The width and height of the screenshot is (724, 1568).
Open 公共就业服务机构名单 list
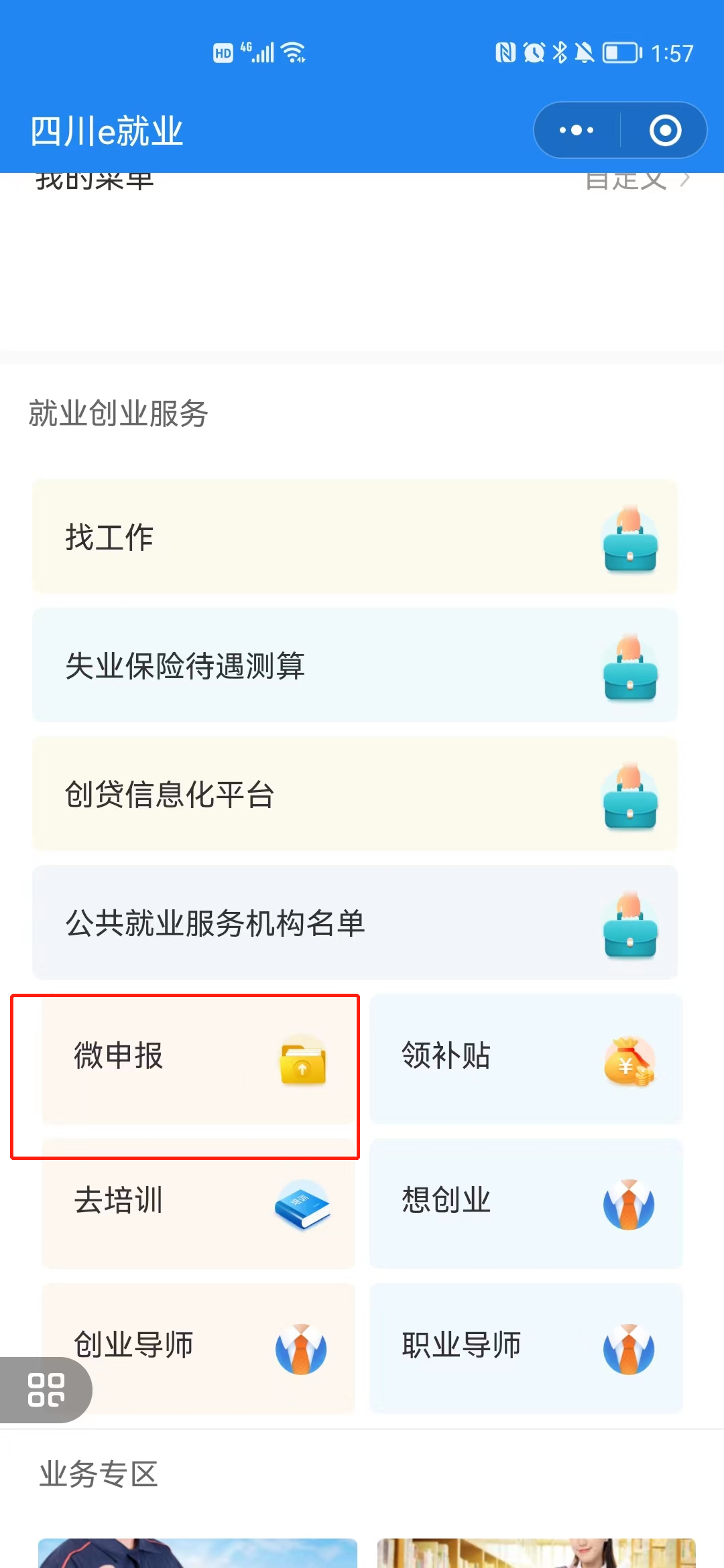355,923
